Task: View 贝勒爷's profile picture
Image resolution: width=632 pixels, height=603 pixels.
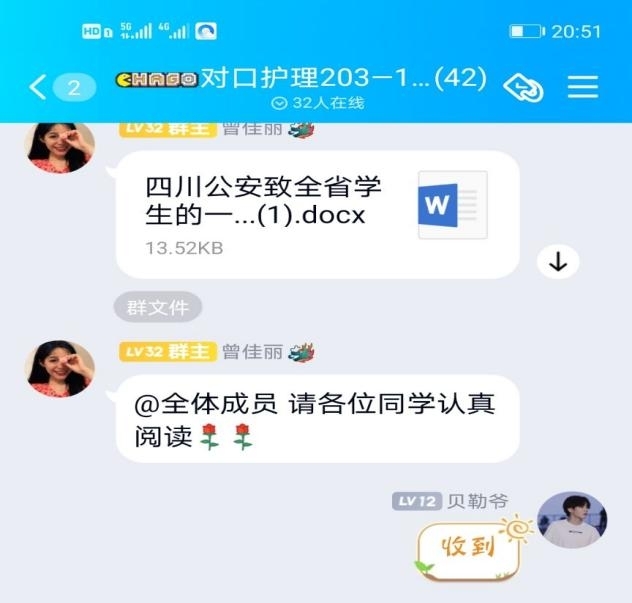Action: click(571, 519)
